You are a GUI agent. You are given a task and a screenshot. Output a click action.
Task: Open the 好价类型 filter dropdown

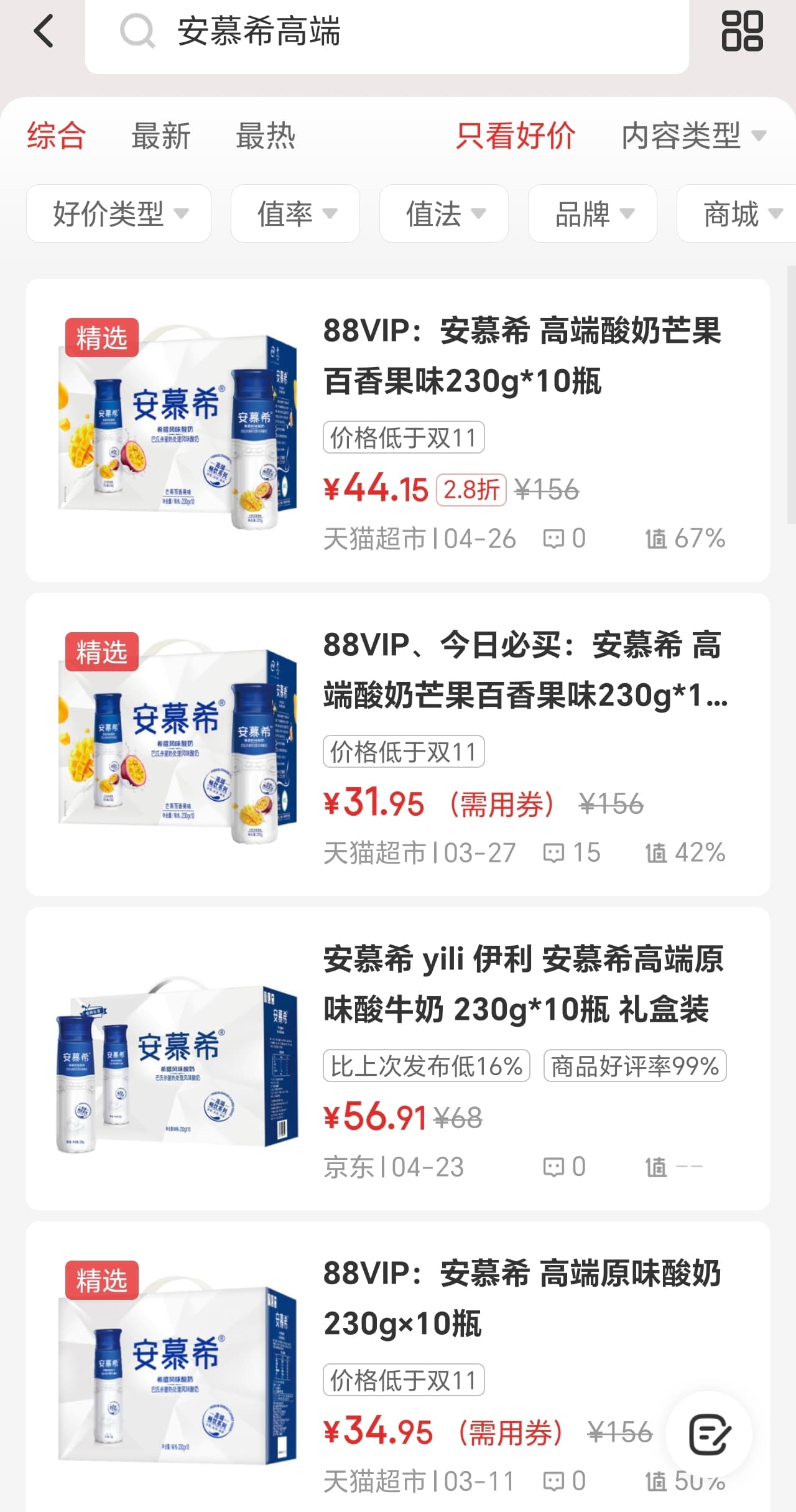point(119,213)
